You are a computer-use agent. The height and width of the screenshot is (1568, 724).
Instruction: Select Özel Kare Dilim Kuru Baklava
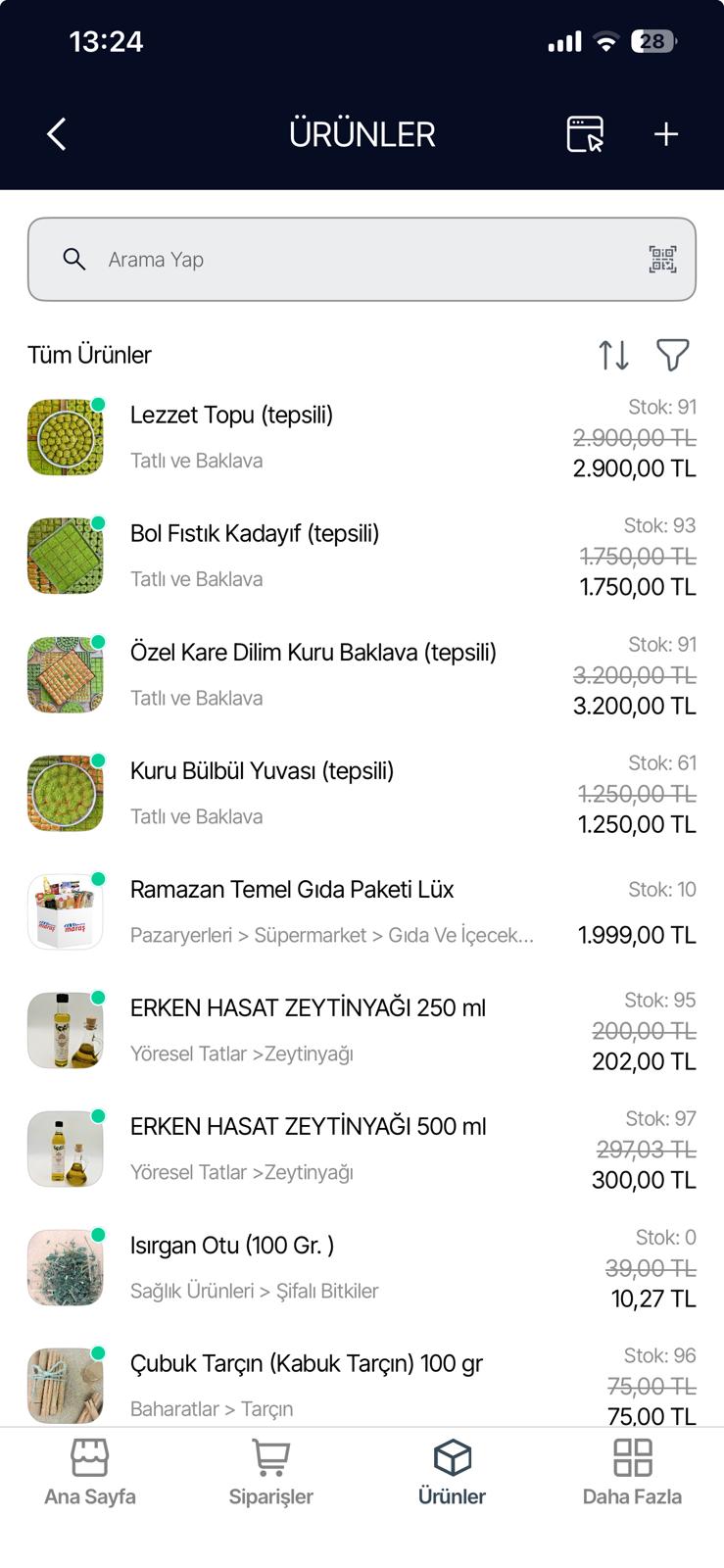point(314,653)
